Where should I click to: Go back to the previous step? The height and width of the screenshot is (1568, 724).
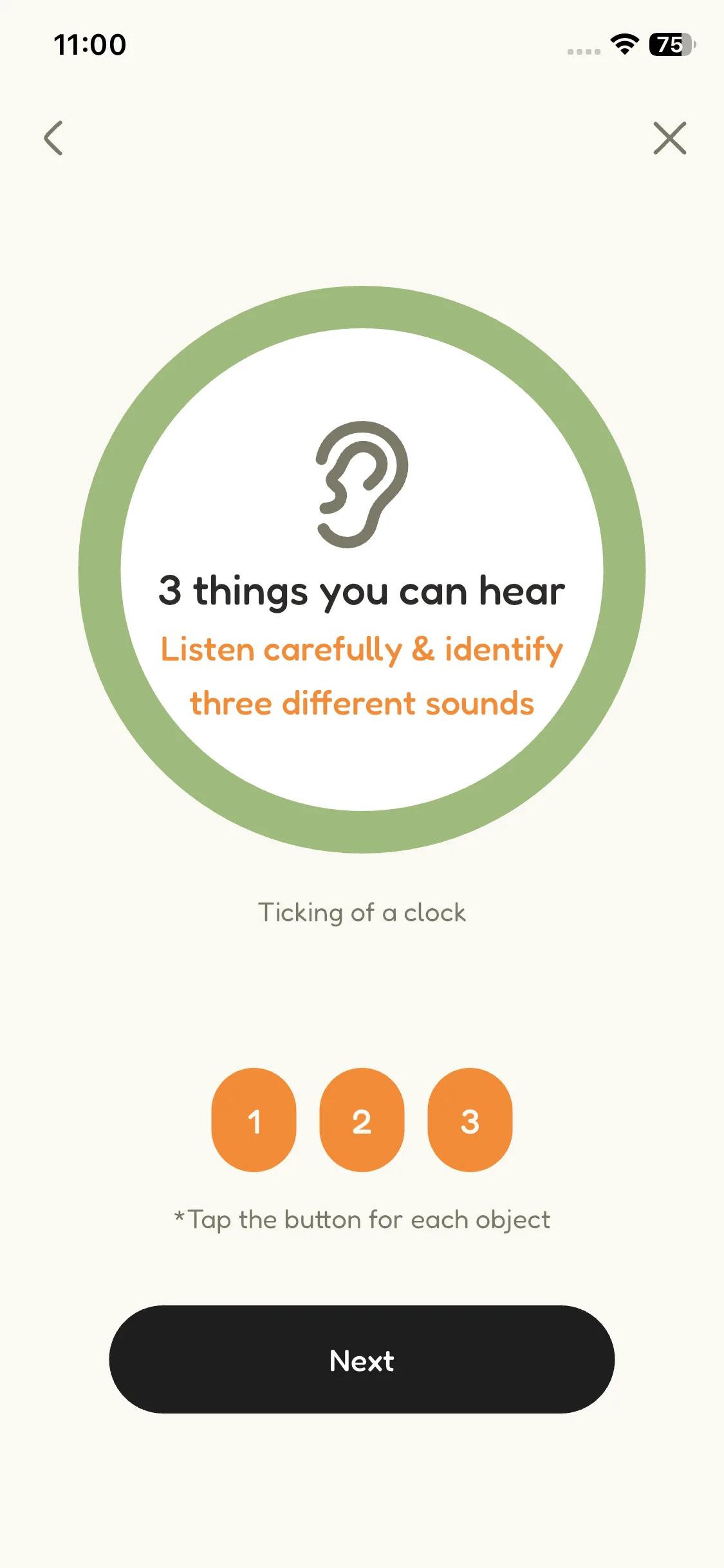(54, 138)
